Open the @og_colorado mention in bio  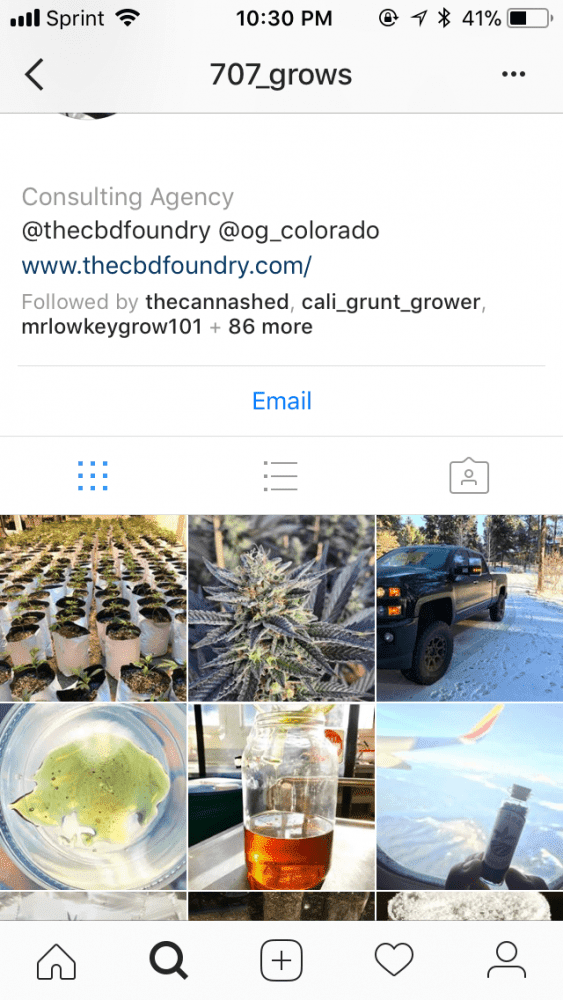click(x=299, y=231)
